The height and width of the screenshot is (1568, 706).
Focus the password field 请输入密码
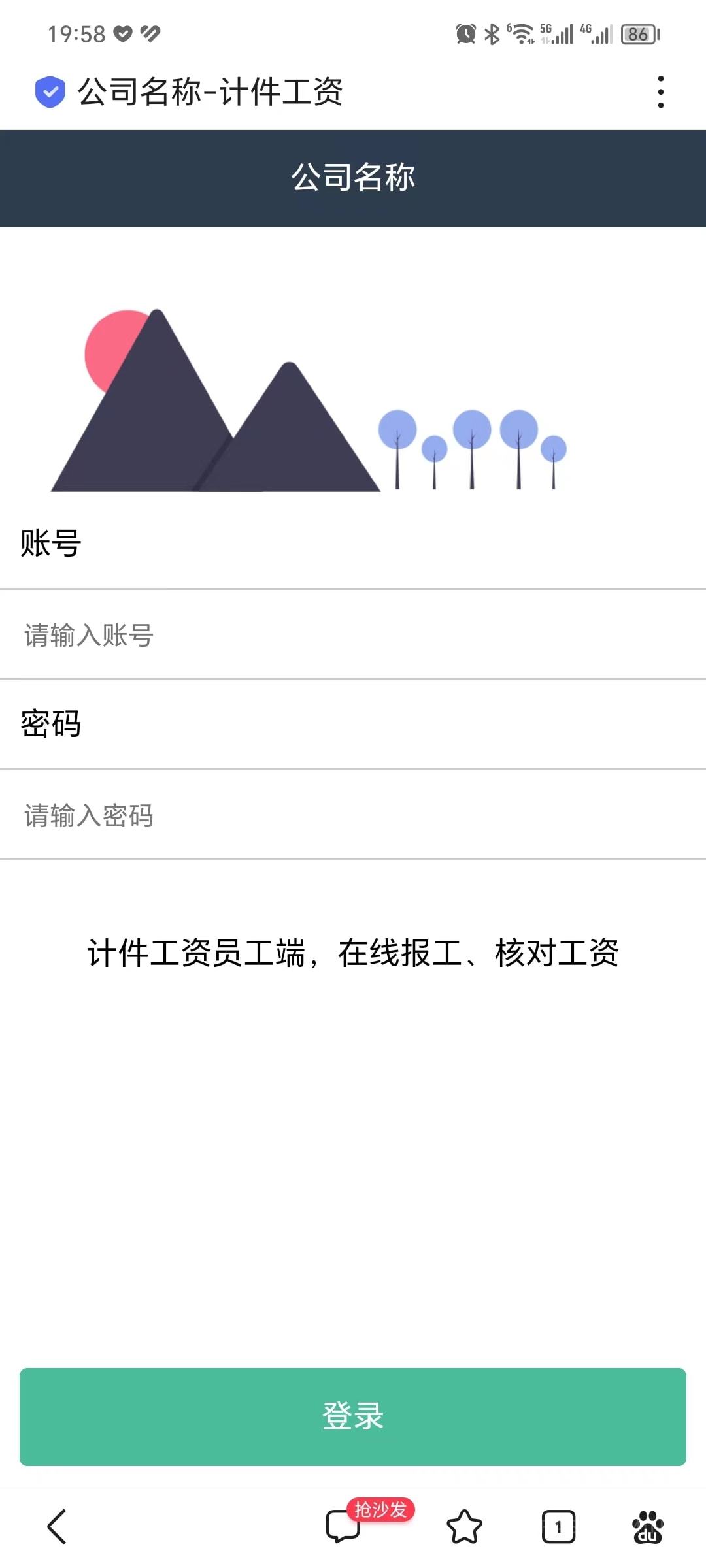pyautogui.click(x=353, y=815)
